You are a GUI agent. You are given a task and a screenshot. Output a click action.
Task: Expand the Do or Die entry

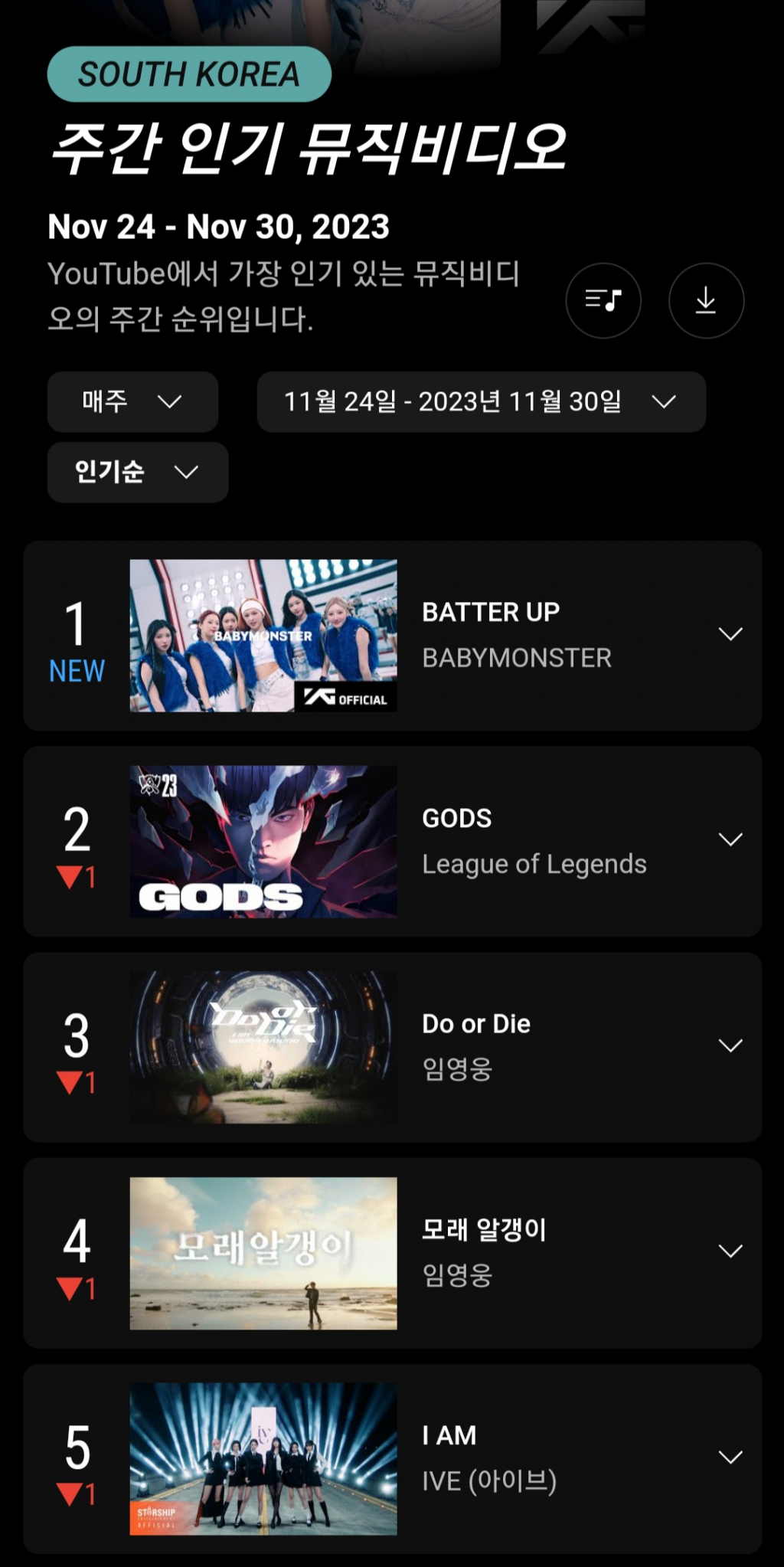(730, 1046)
